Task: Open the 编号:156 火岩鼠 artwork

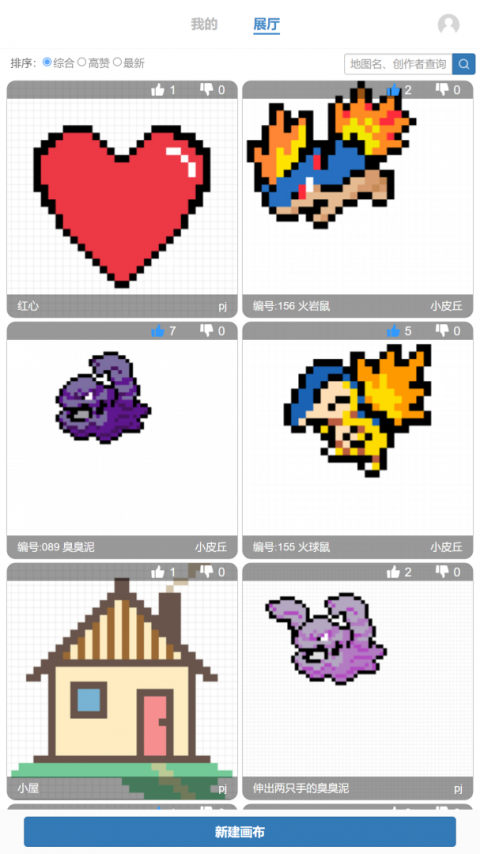Action: point(358,197)
